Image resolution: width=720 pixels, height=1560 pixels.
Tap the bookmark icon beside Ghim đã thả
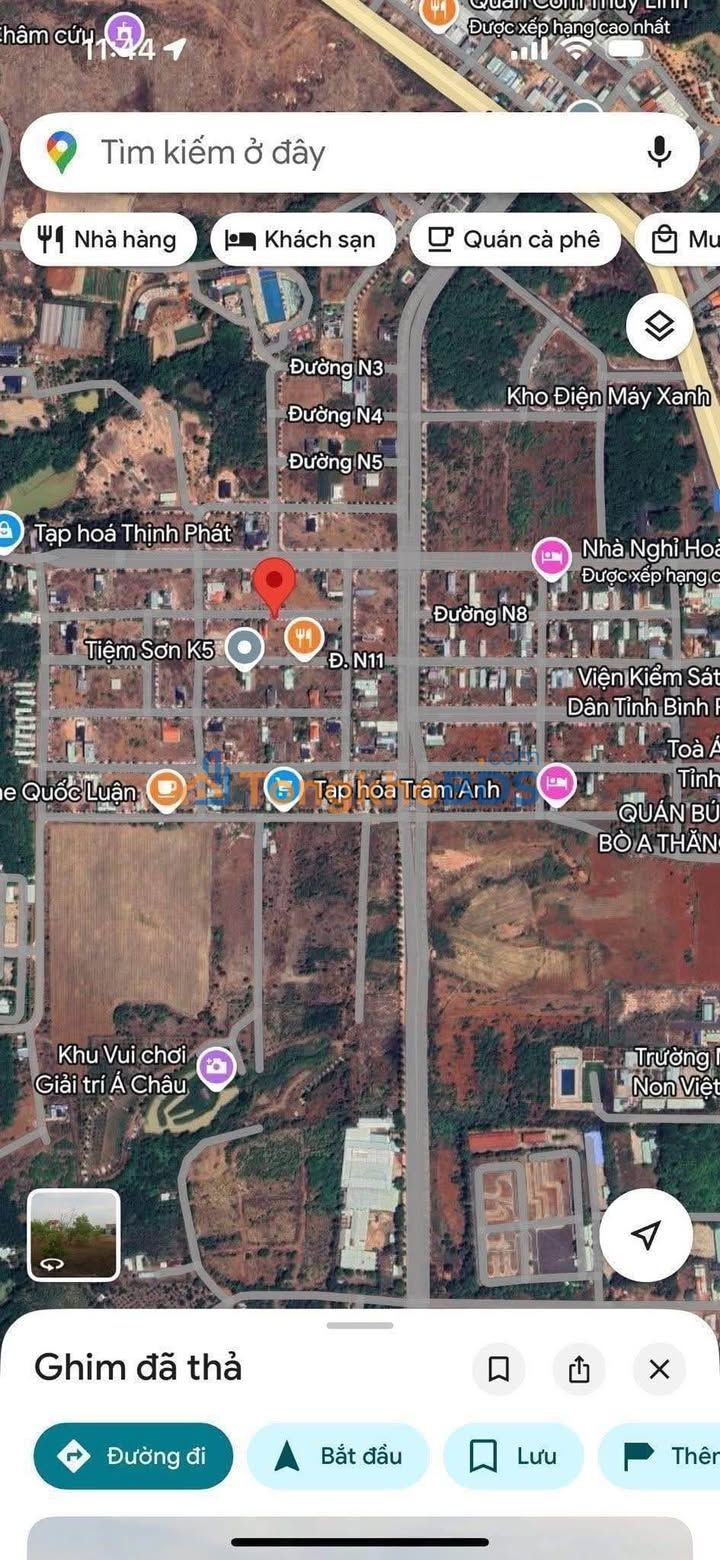[x=499, y=1369]
